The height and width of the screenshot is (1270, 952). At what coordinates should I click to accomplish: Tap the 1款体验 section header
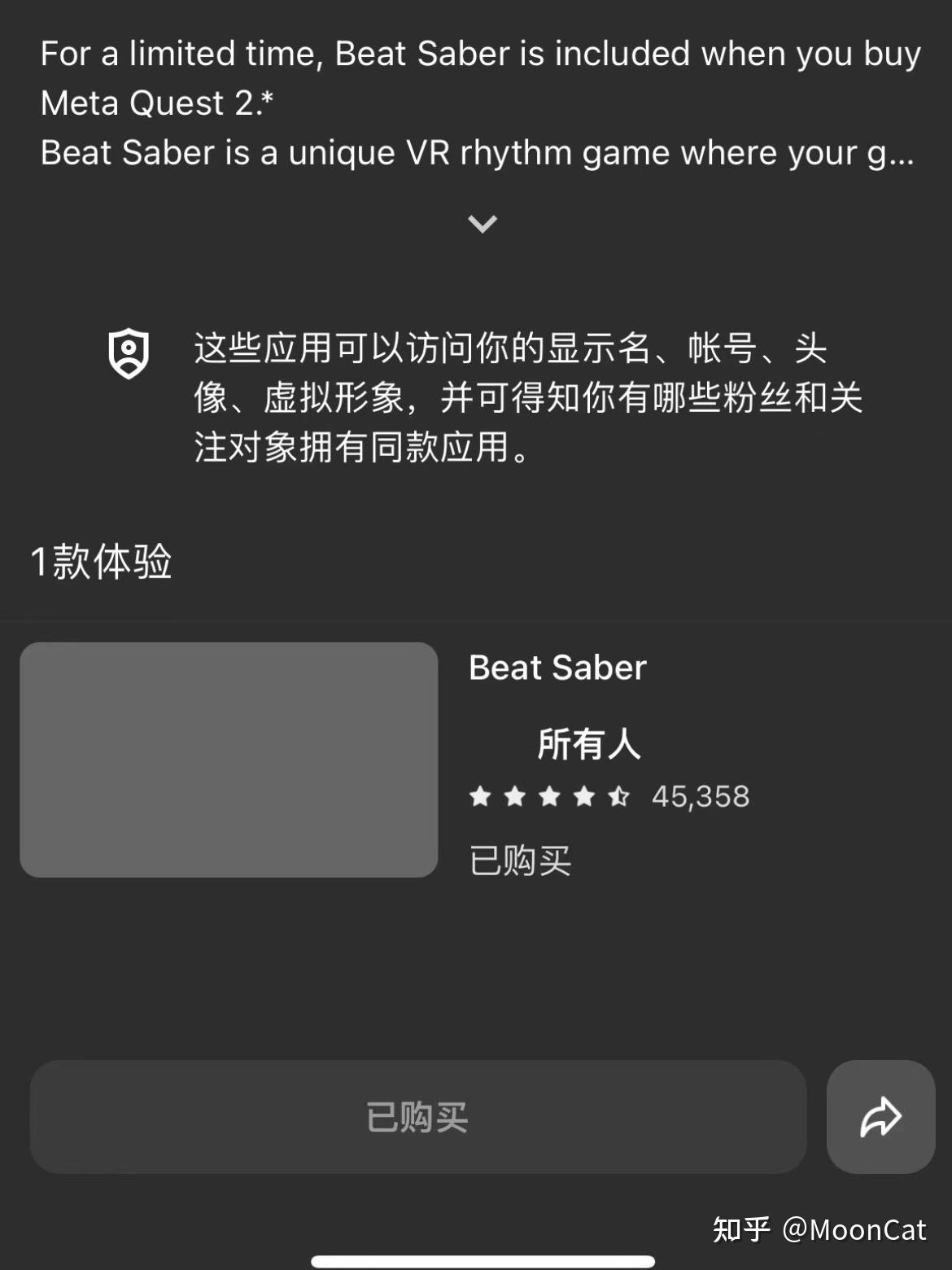(101, 559)
